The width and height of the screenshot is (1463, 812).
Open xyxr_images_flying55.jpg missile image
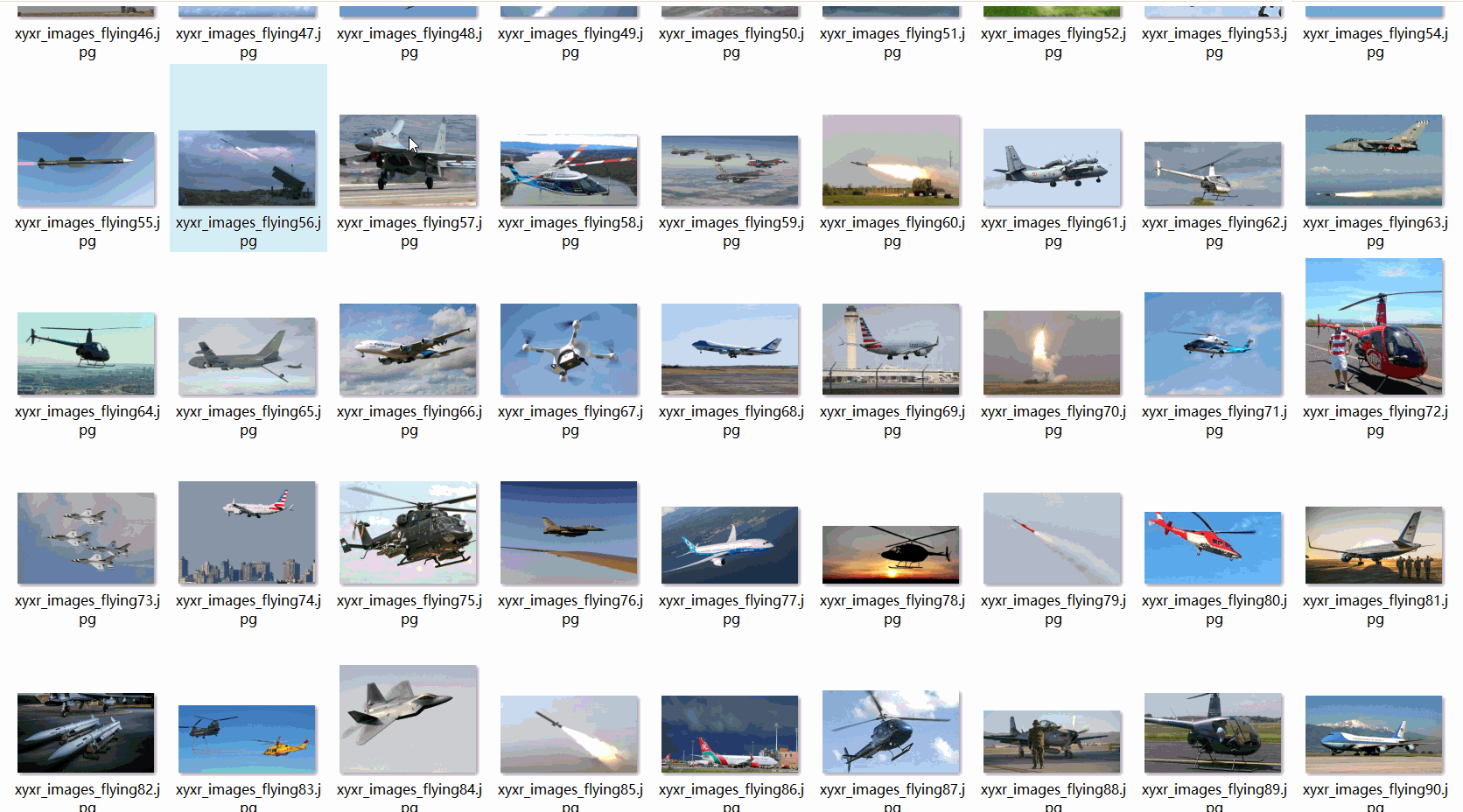[86, 168]
